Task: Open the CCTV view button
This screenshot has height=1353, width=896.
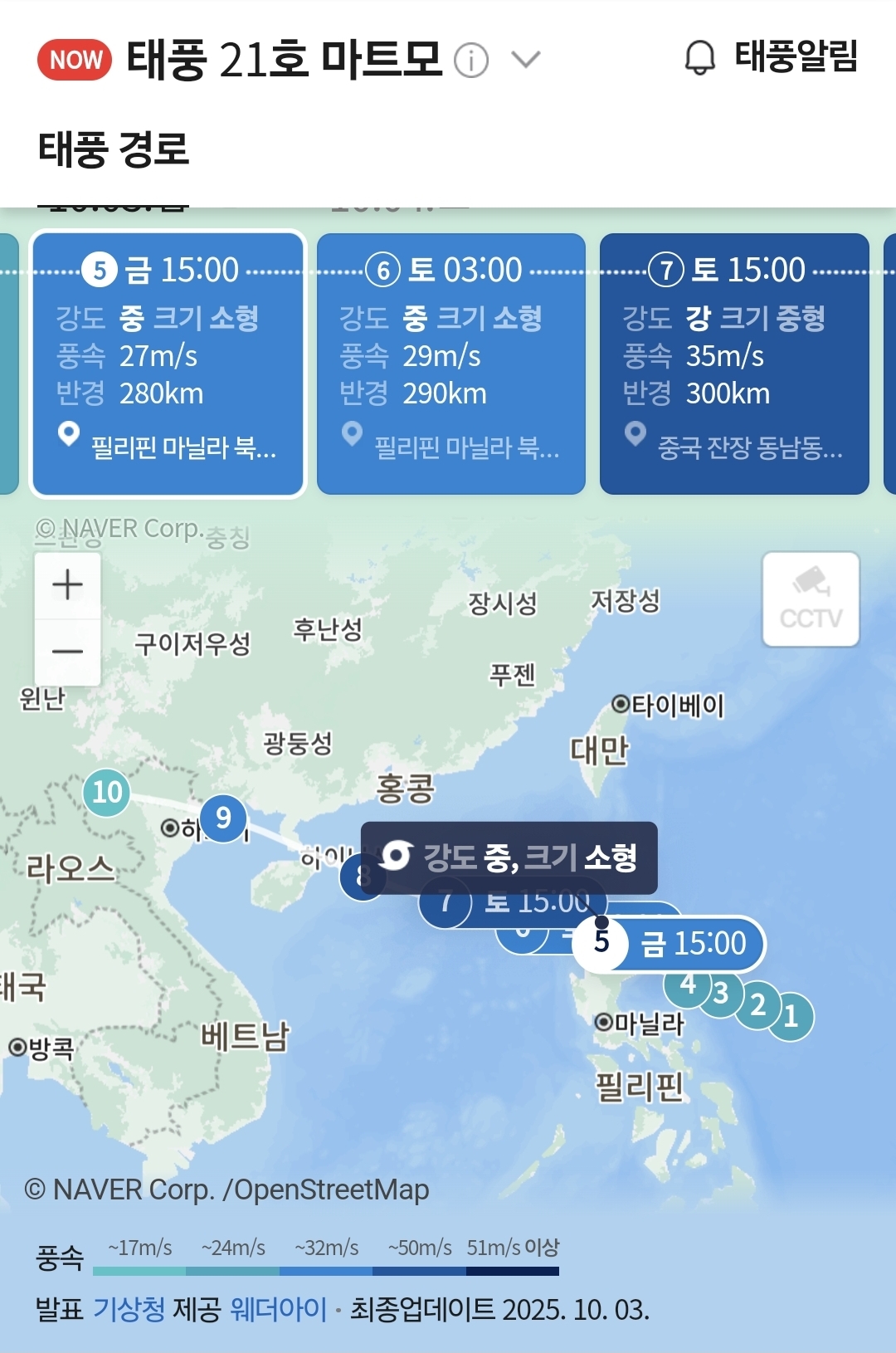Action: (x=811, y=599)
